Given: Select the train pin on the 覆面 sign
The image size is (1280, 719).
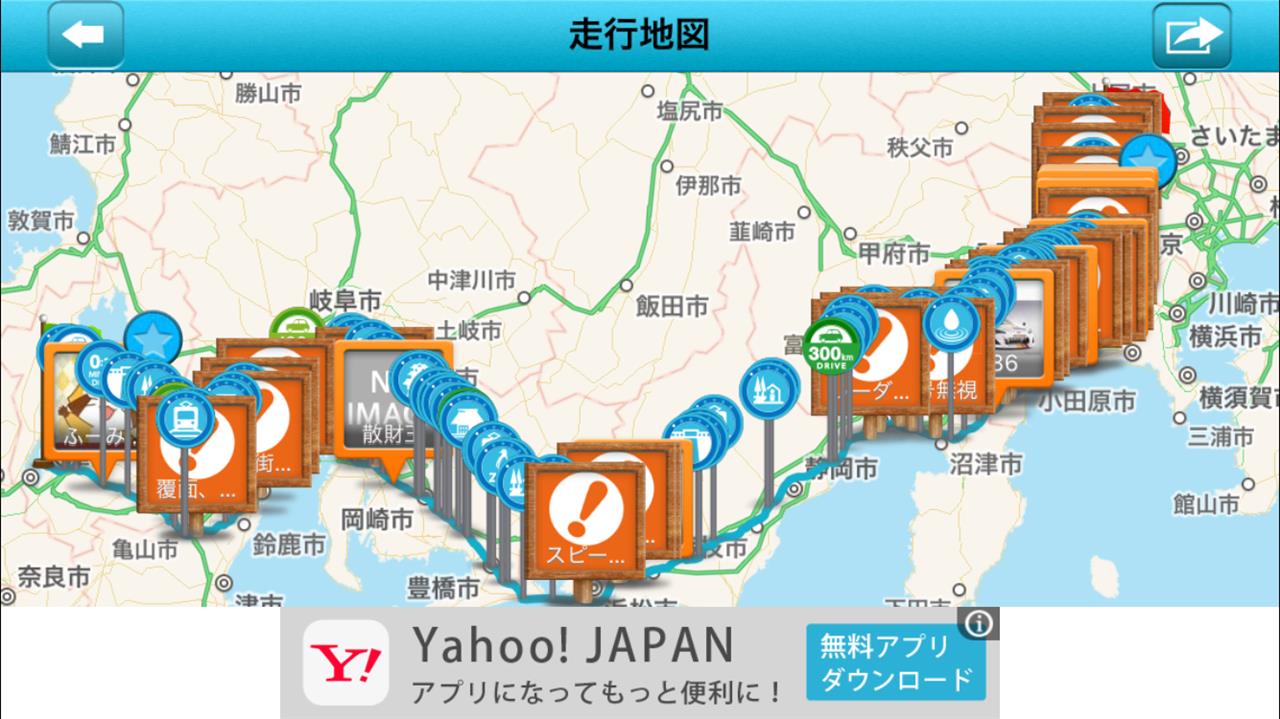Looking at the screenshot, I should click(x=185, y=416).
